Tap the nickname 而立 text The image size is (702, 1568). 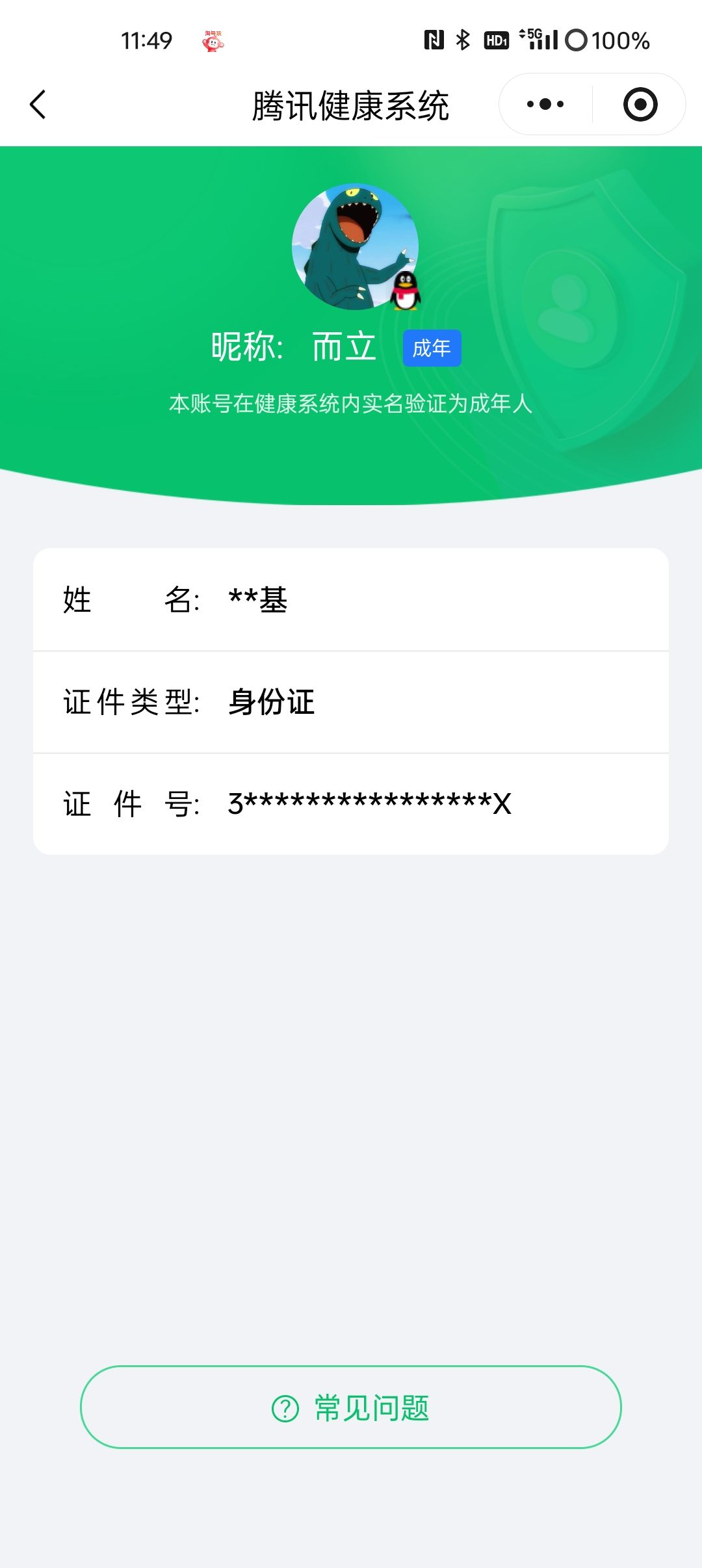coord(341,346)
